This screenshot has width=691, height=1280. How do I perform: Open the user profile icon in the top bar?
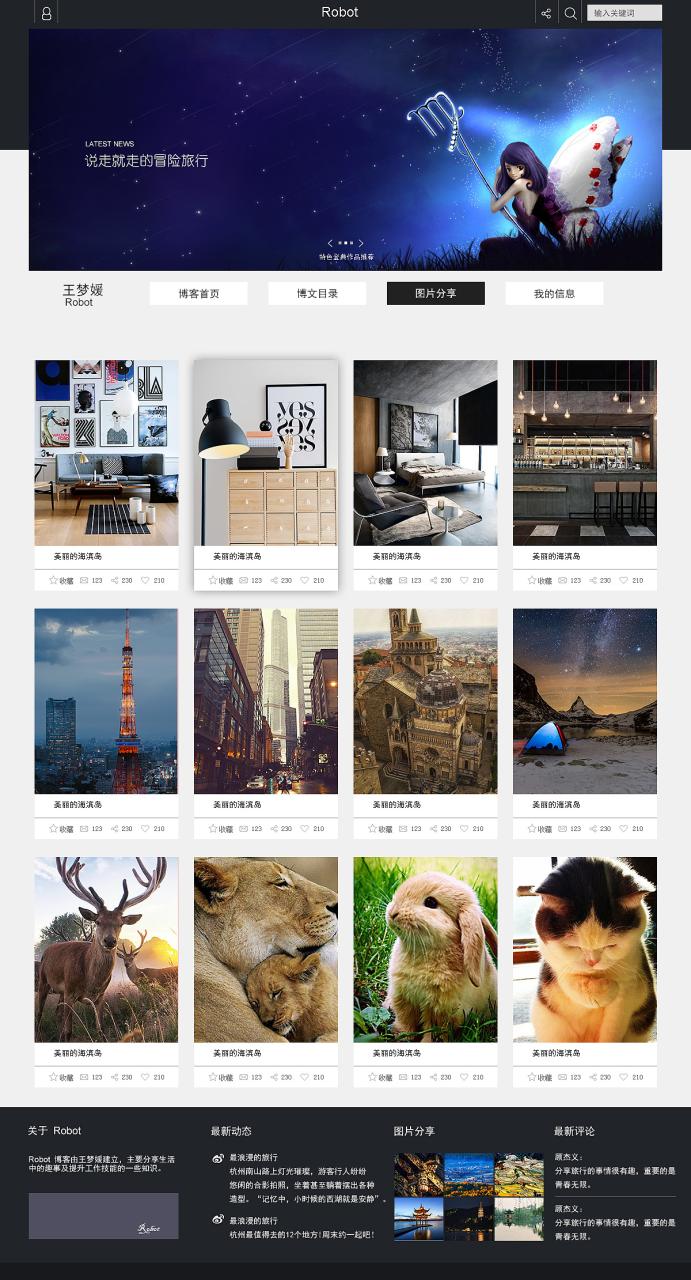tap(46, 13)
